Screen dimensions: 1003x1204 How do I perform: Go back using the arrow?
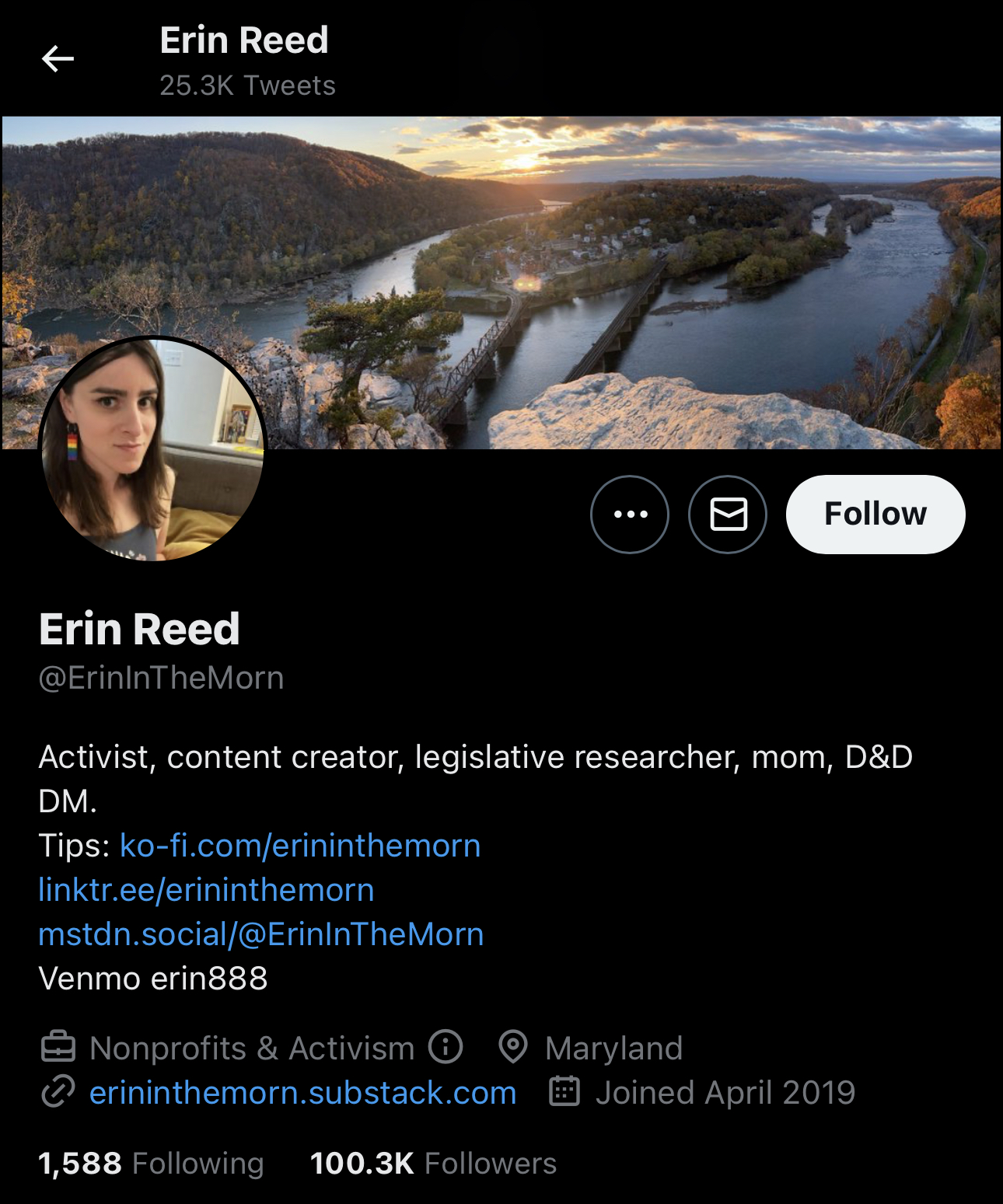58,58
